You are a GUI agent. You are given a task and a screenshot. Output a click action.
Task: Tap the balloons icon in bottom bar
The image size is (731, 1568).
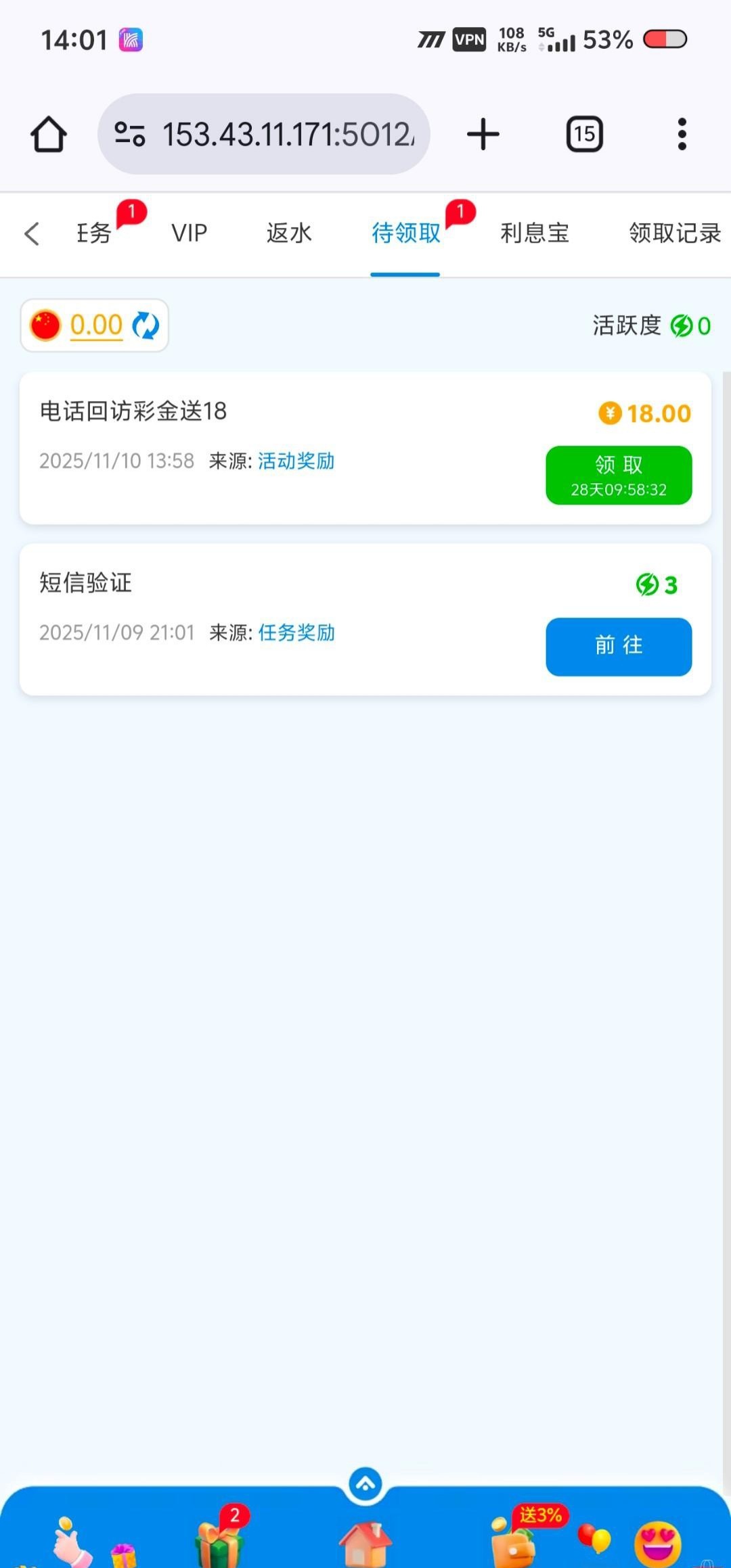point(594,1539)
